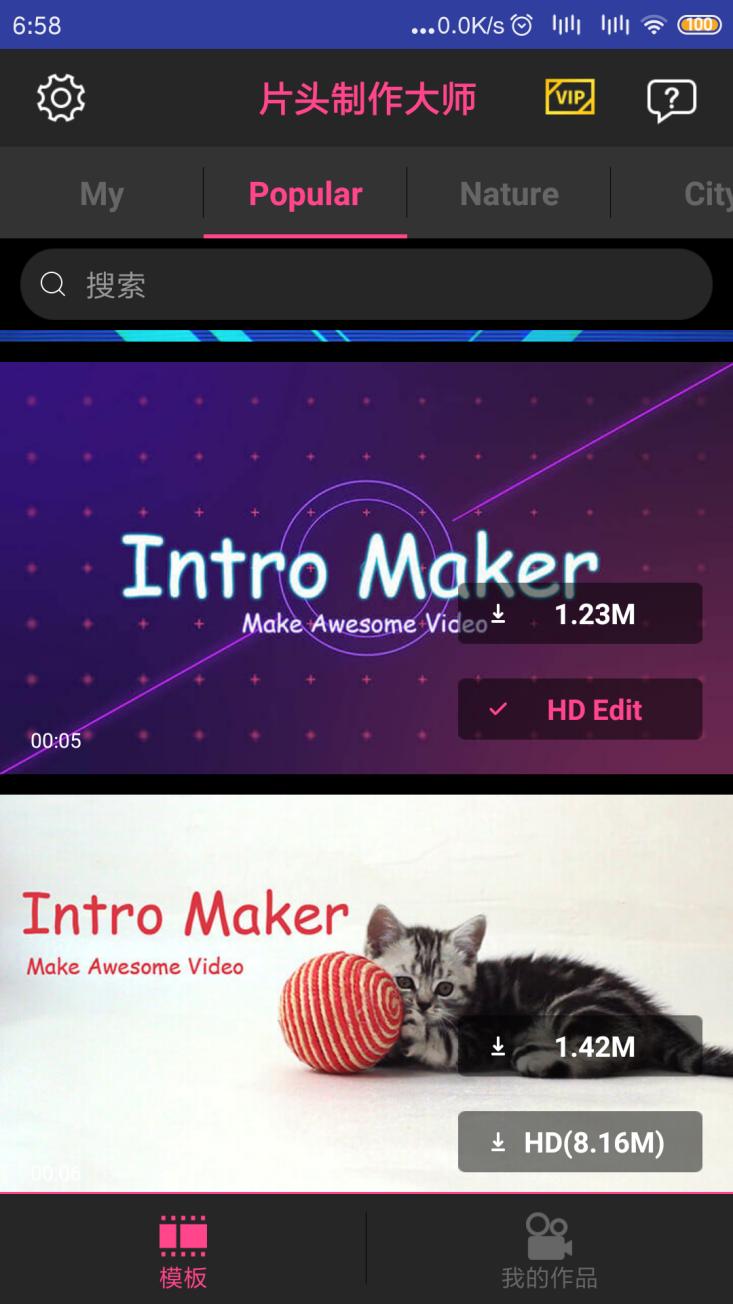The width and height of the screenshot is (733, 1304).
Task: Switch to the Nature tab
Action: 509,193
